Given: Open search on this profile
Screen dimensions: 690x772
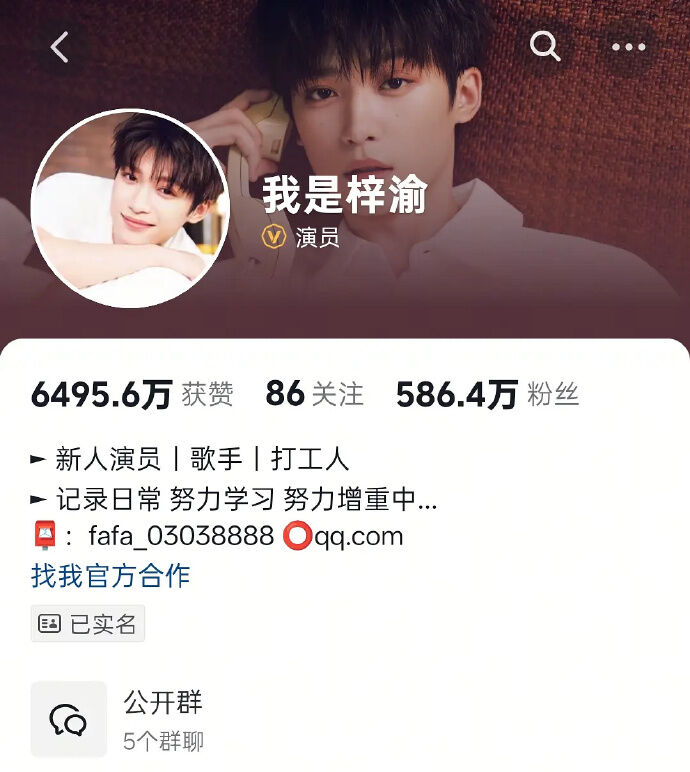Looking at the screenshot, I should [545, 47].
